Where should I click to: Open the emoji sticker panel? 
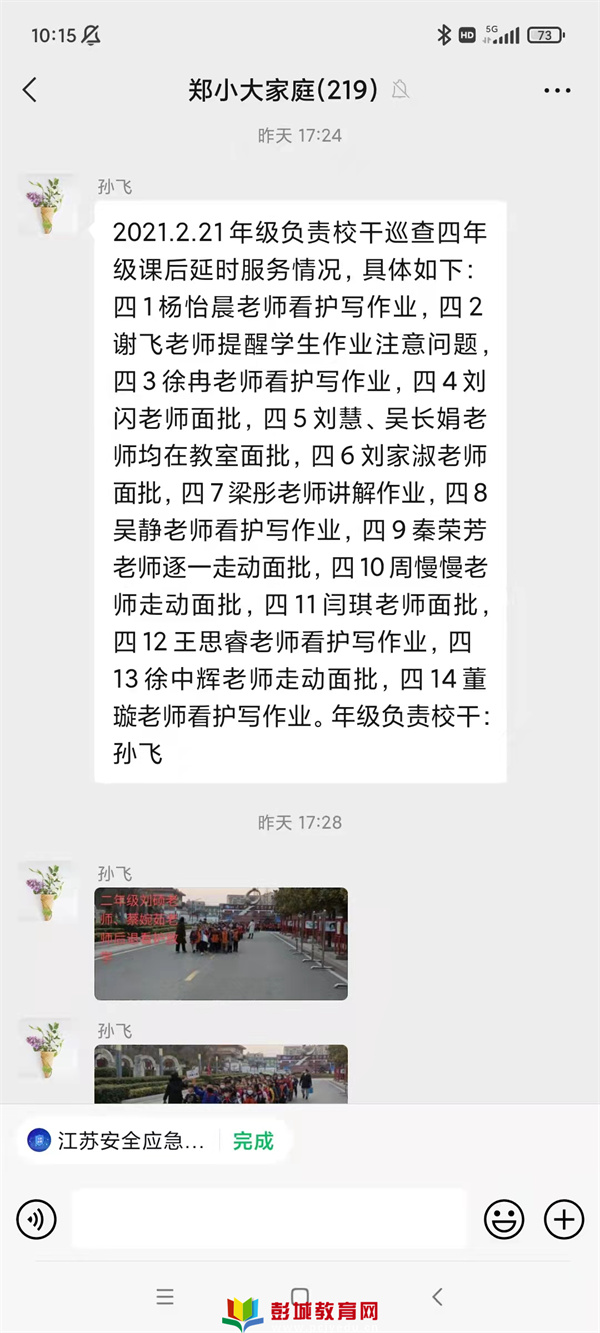click(504, 1219)
